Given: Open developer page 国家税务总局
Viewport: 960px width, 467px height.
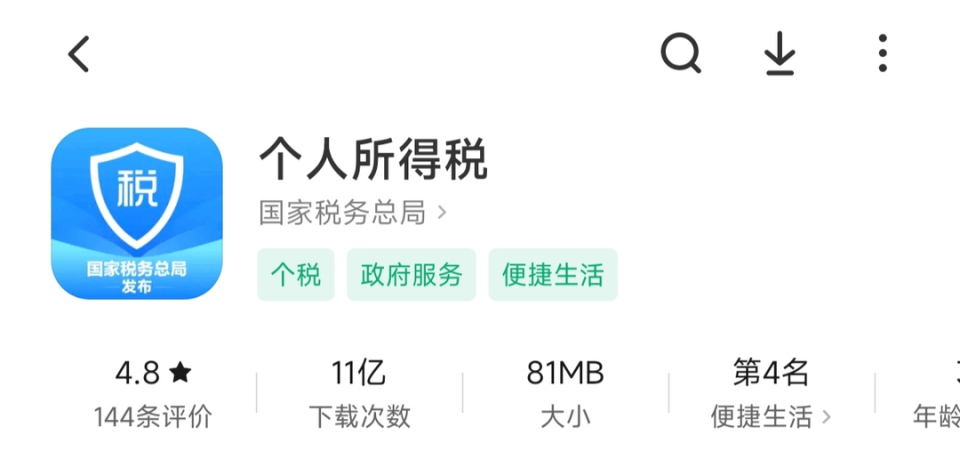Looking at the screenshot, I should pos(352,212).
